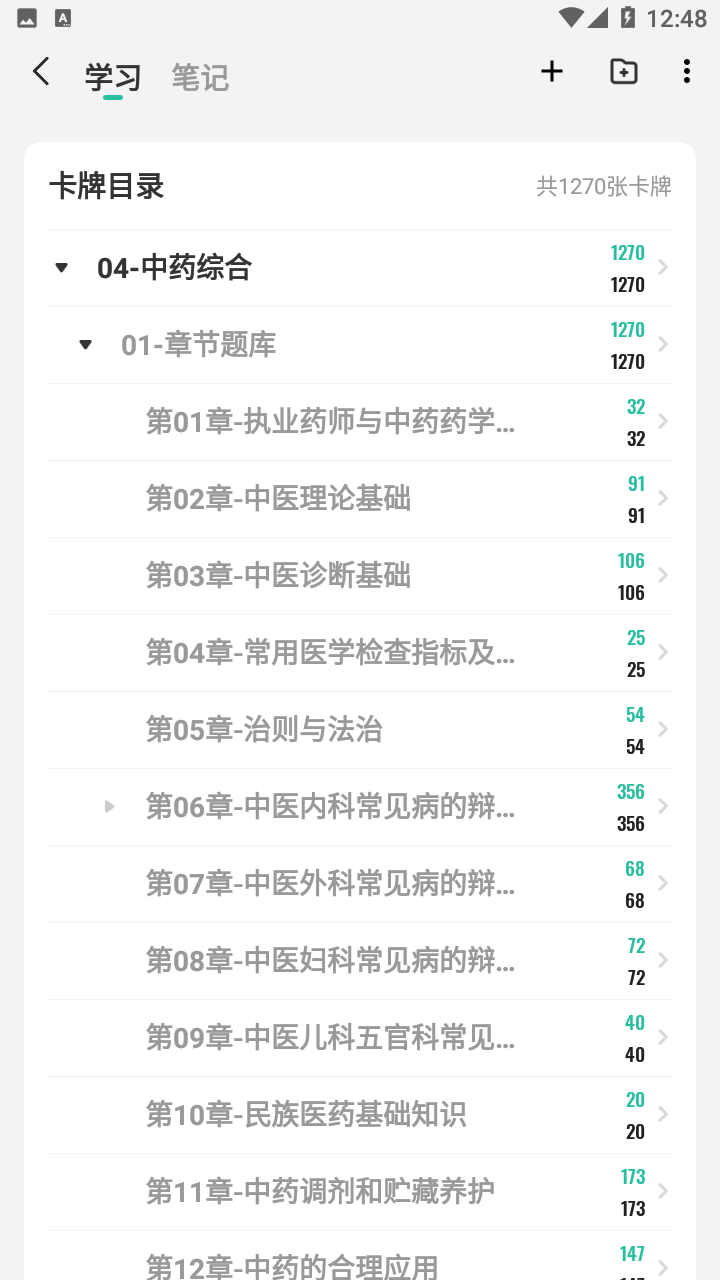The image size is (720, 1280).
Task: Open 第07章-中医外科常见病
Action: [x=360, y=884]
